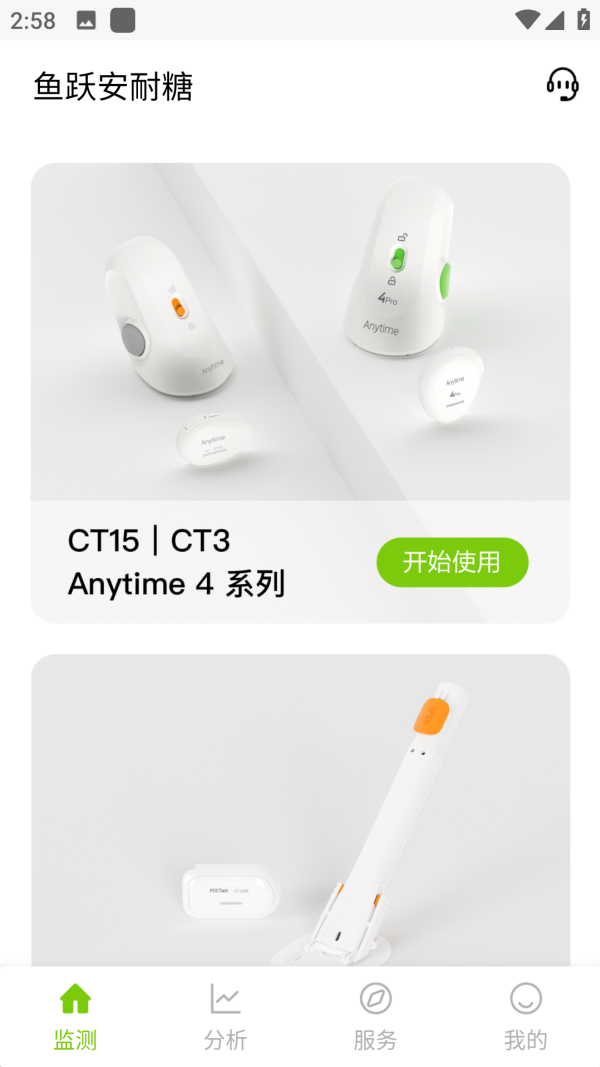Go to the 服务 tab
Viewport: 600px width, 1067px height.
[x=375, y=1016]
